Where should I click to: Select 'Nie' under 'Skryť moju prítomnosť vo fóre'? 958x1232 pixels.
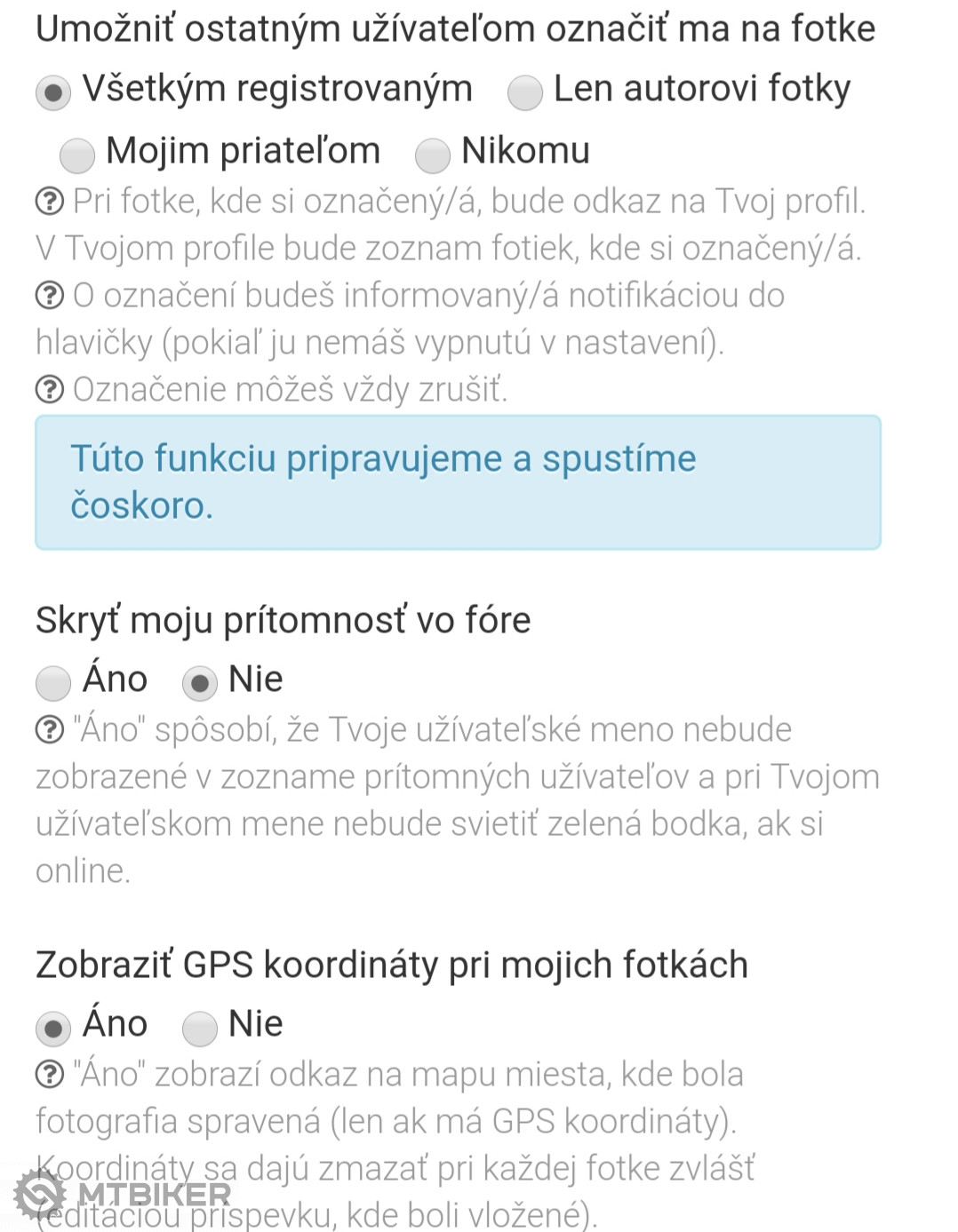[200, 682]
